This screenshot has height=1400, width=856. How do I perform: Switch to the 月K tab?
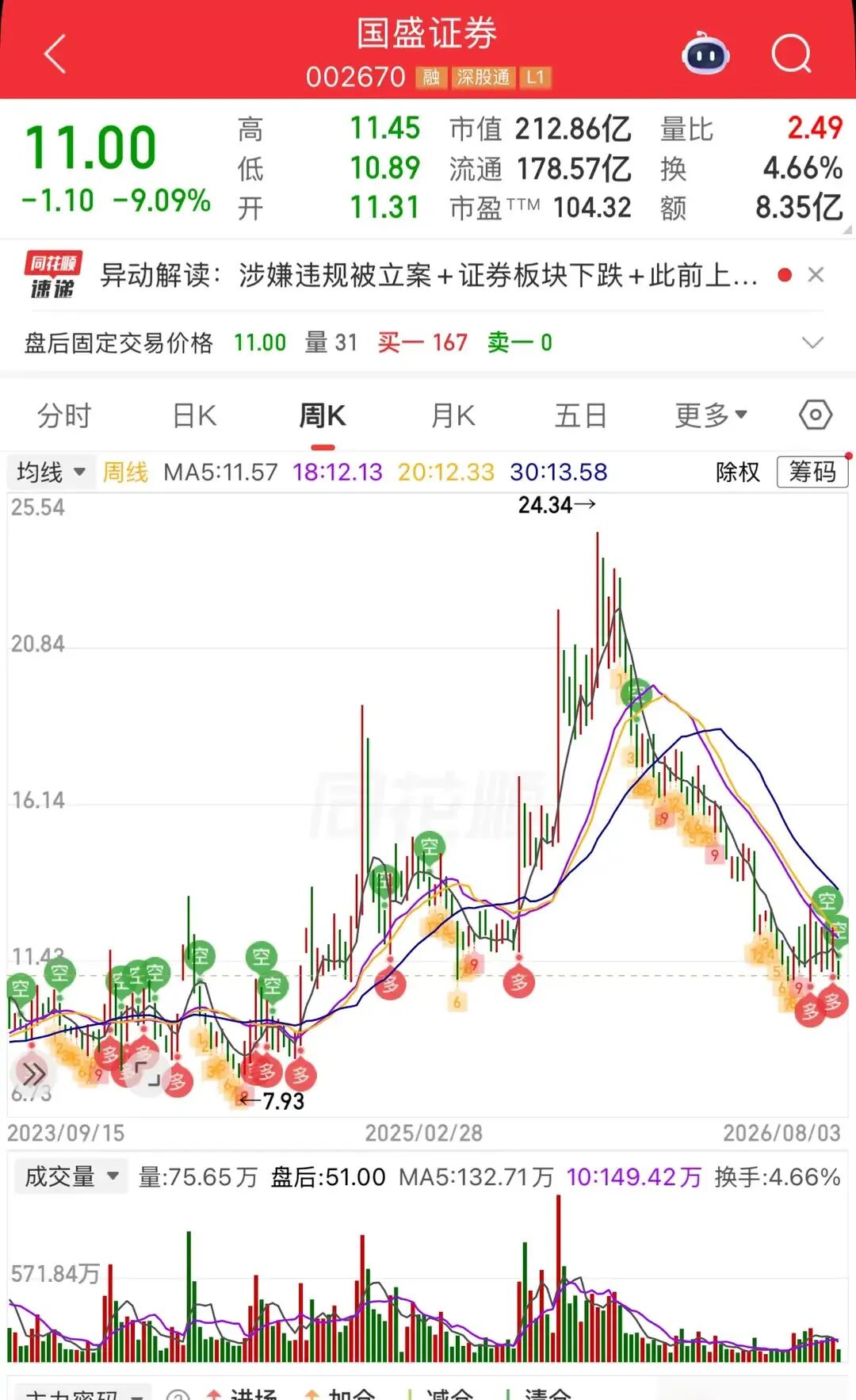point(453,415)
